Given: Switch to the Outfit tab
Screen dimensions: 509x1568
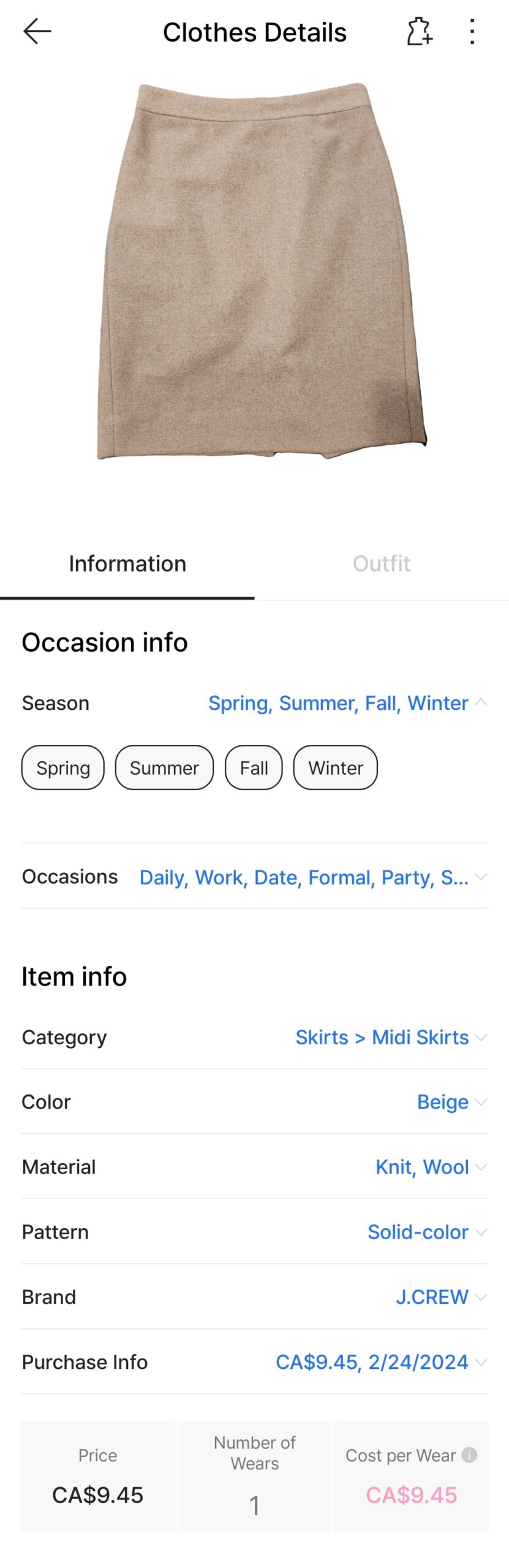Looking at the screenshot, I should tap(381, 563).
